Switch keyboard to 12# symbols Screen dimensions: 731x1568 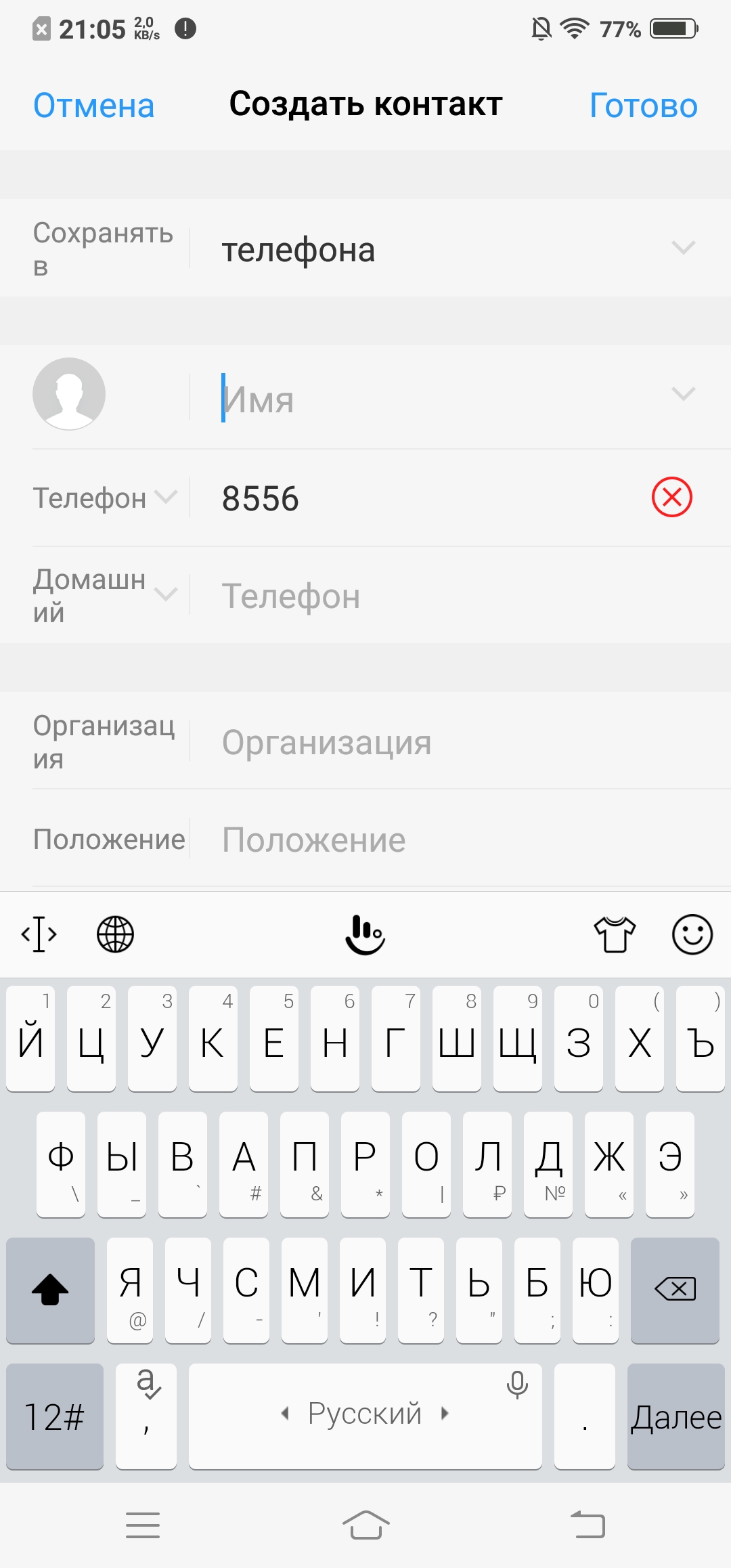(x=54, y=1416)
